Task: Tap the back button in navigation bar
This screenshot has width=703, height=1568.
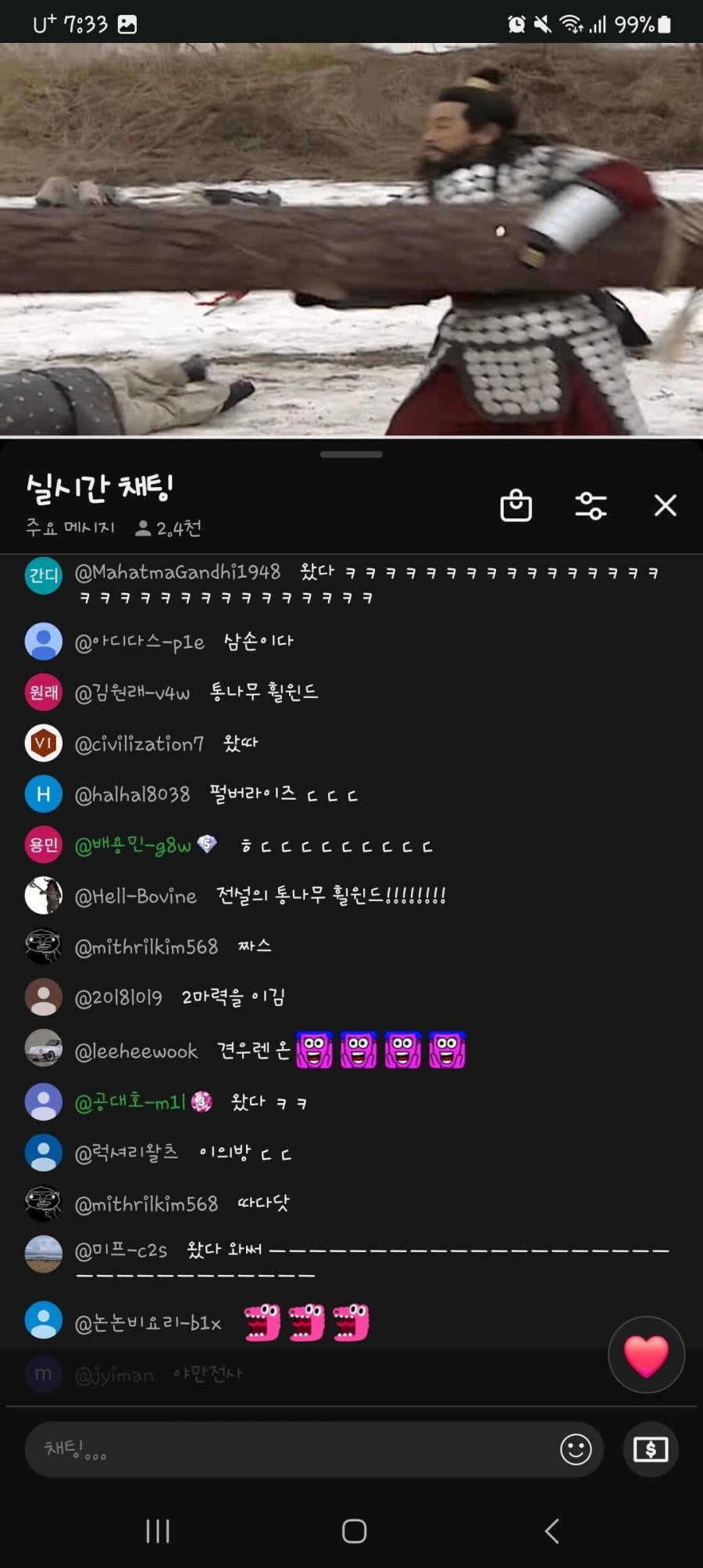Action: [x=551, y=1530]
